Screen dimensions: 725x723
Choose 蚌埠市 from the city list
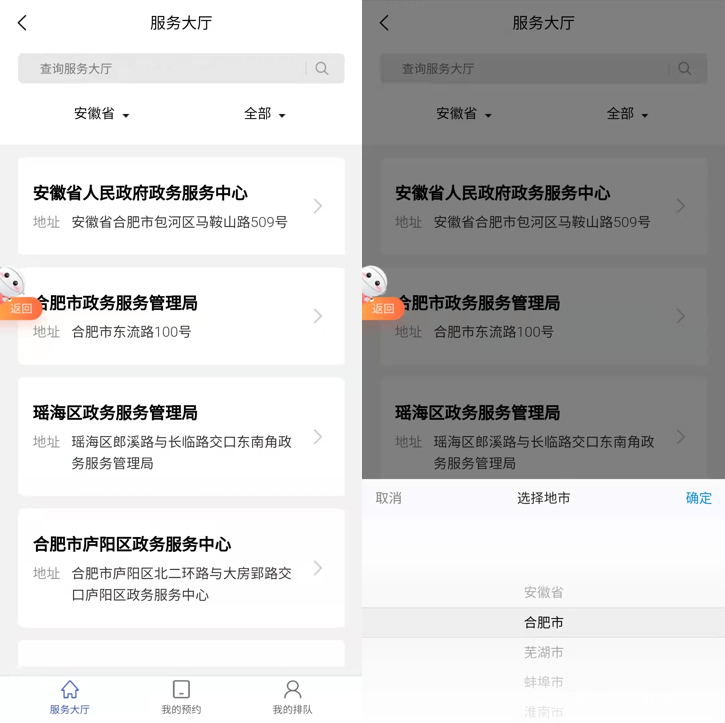pyautogui.click(x=543, y=682)
